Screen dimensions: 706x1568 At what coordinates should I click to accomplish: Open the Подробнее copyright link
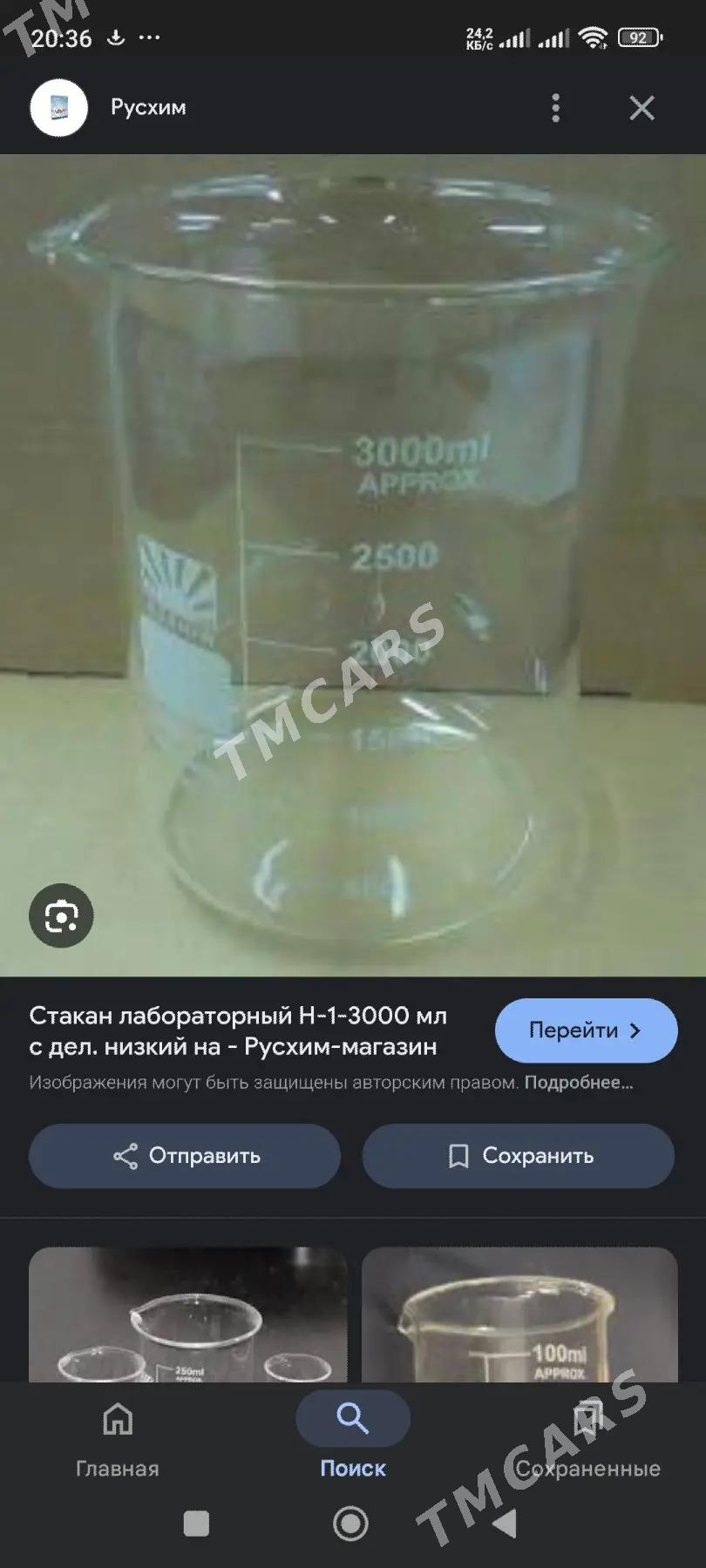[578, 1083]
